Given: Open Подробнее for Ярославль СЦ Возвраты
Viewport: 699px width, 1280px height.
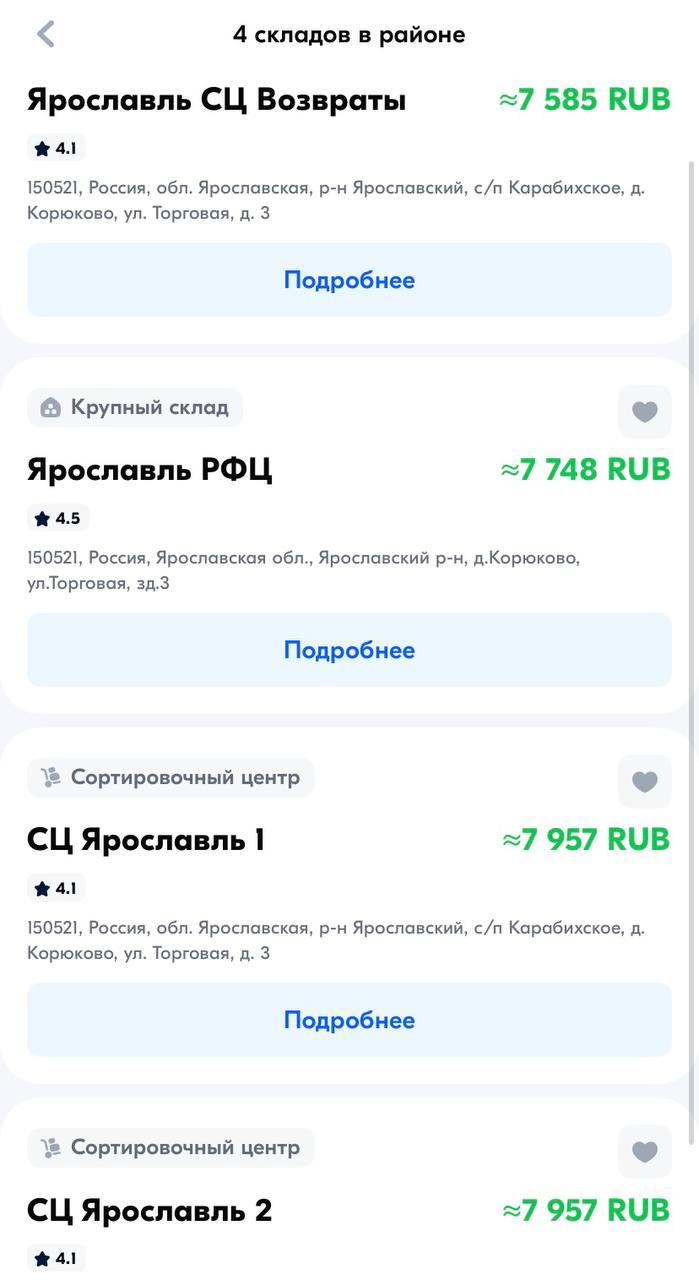Looking at the screenshot, I should point(349,280).
